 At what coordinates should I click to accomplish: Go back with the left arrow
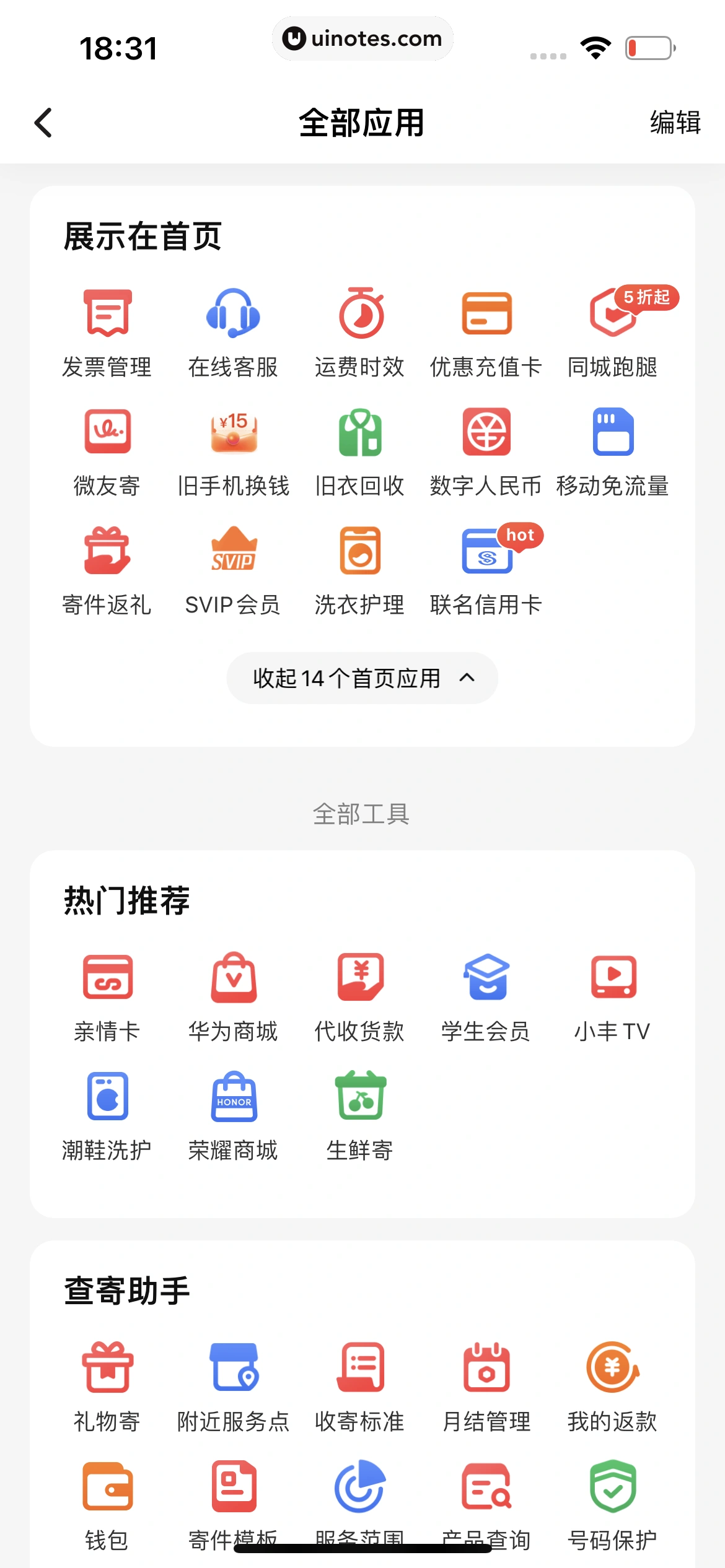point(43,123)
